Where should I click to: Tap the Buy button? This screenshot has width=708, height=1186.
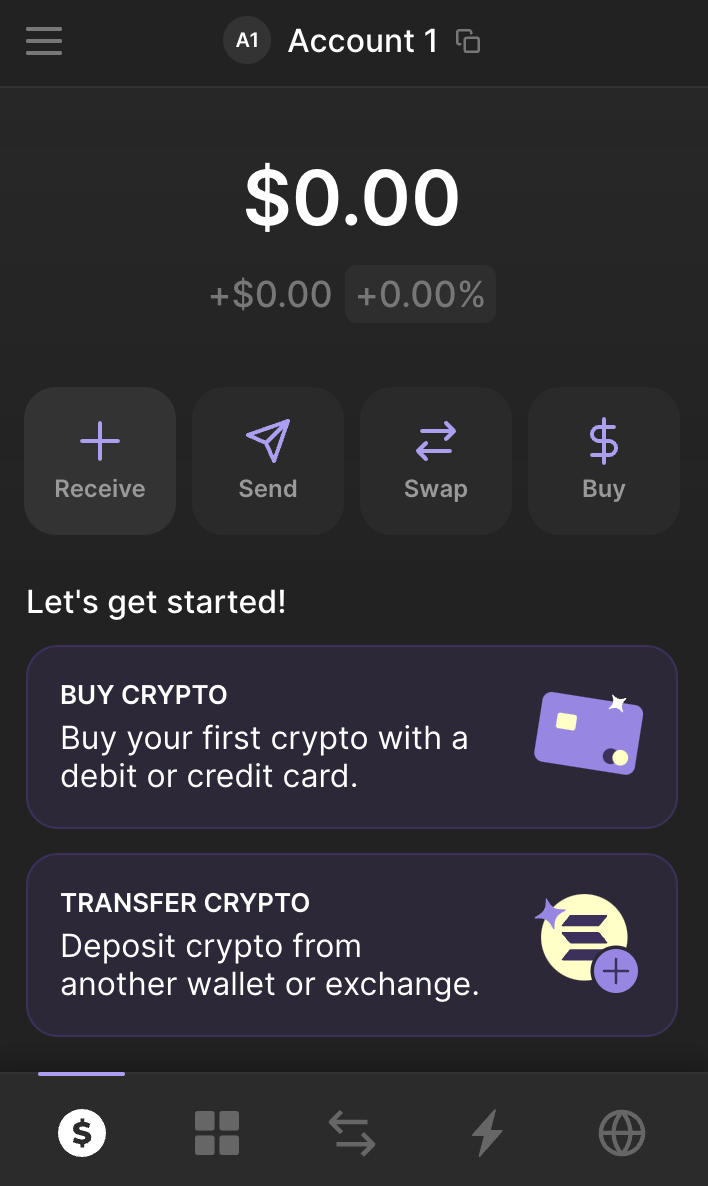point(604,461)
